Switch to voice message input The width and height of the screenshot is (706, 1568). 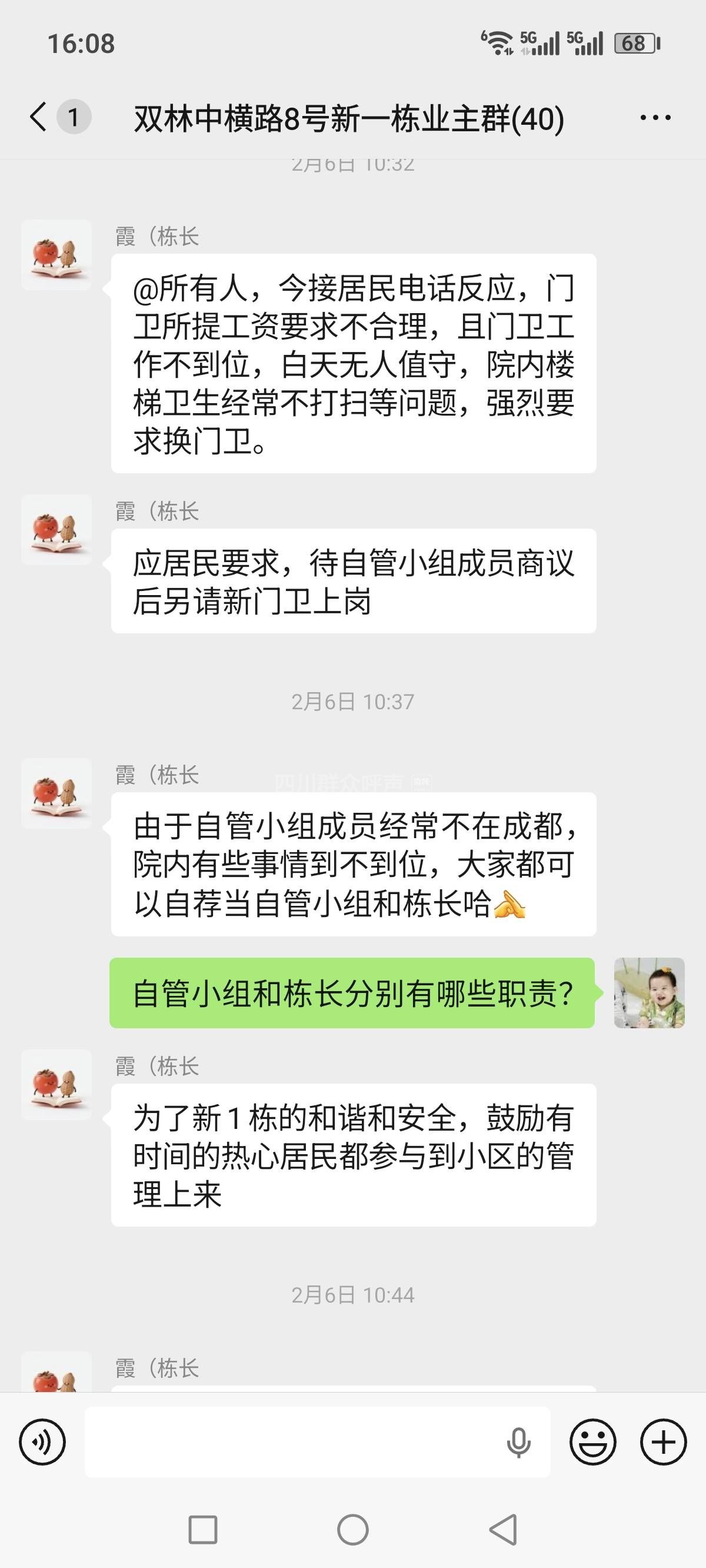(42, 1441)
